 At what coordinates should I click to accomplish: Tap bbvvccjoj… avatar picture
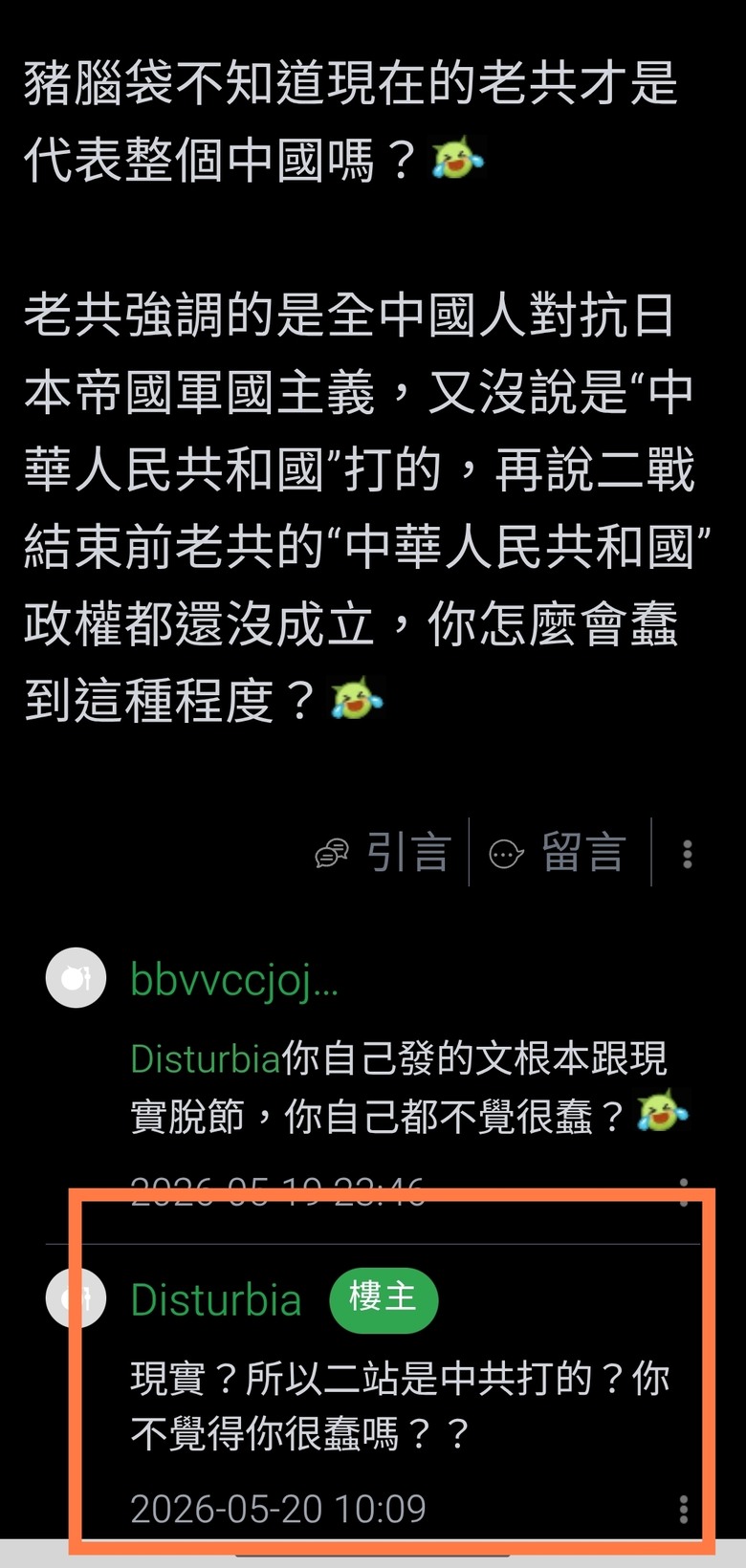[x=76, y=978]
